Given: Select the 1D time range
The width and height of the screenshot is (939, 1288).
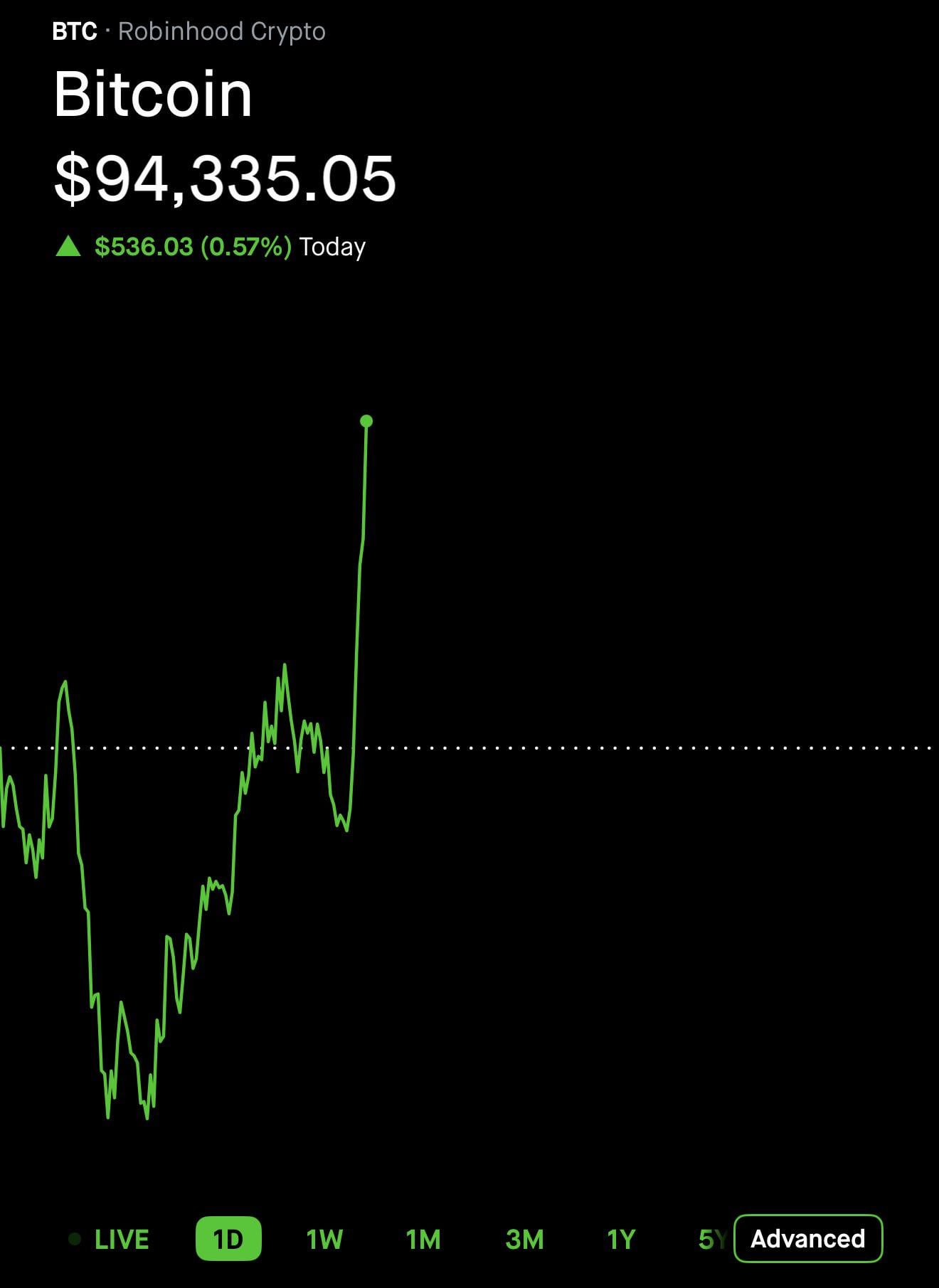Looking at the screenshot, I should [228, 1240].
